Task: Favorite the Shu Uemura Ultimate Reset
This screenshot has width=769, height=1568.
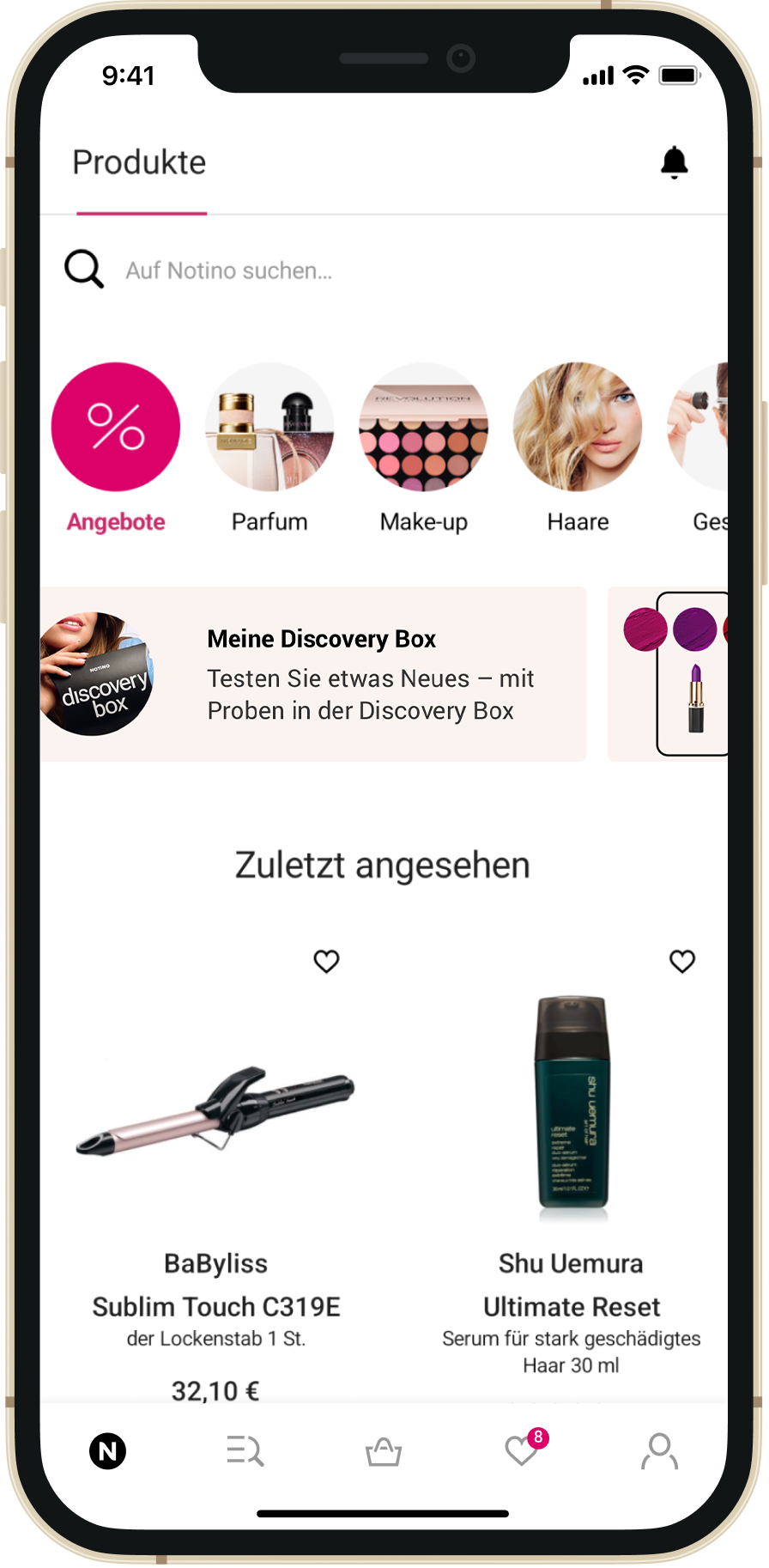Action: pyautogui.click(x=681, y=961)
